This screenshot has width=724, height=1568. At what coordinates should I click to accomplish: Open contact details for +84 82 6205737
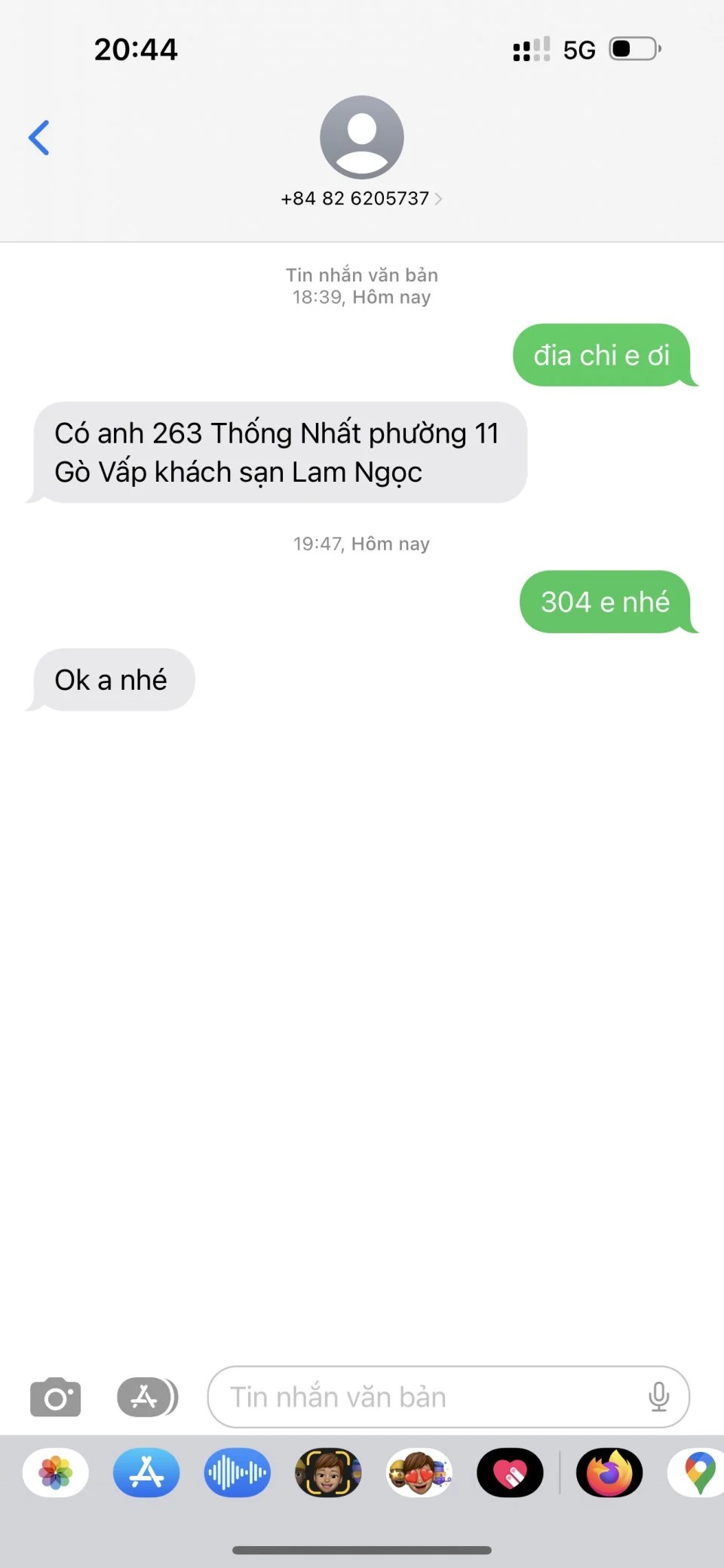coord(361,198)
